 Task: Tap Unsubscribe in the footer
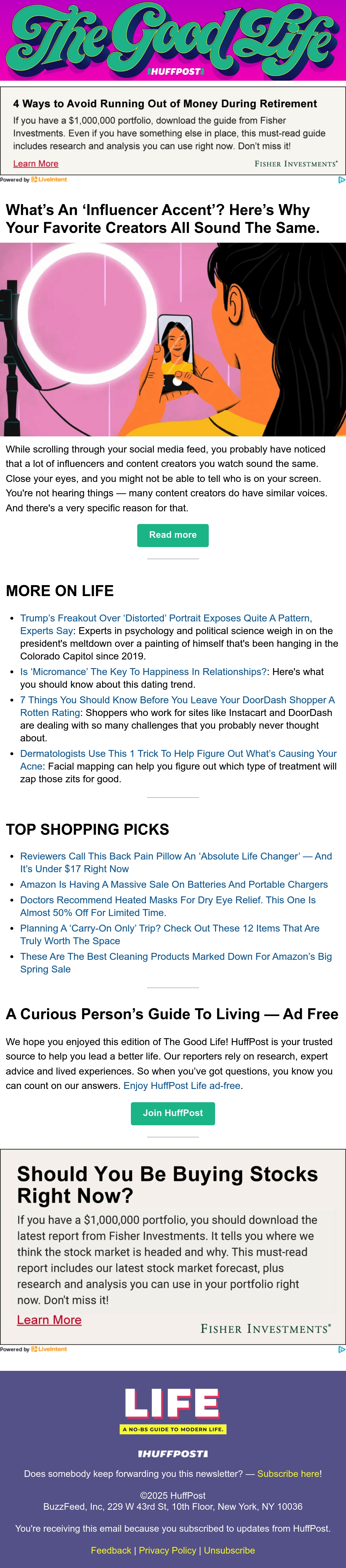tap(230, 1550)
